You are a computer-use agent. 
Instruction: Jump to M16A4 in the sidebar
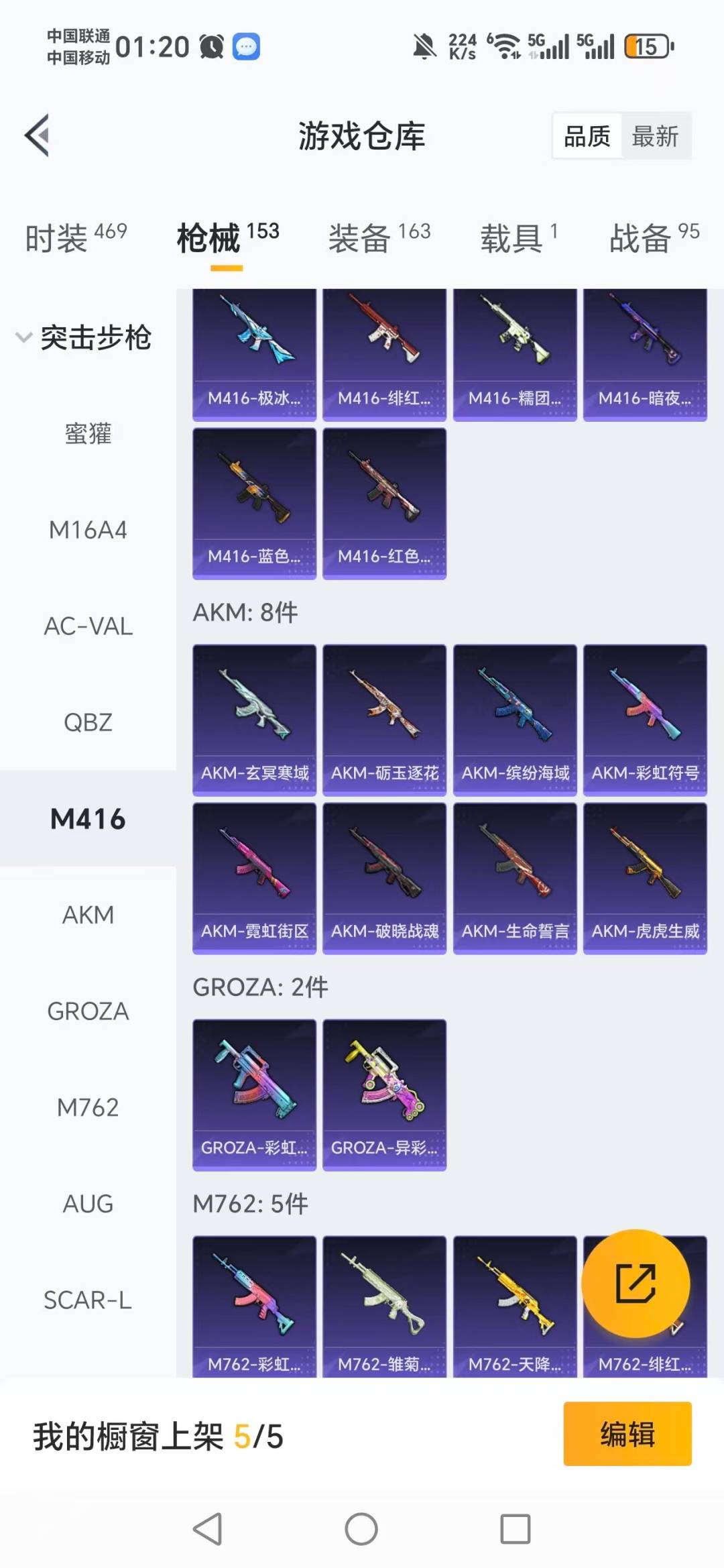88,530
